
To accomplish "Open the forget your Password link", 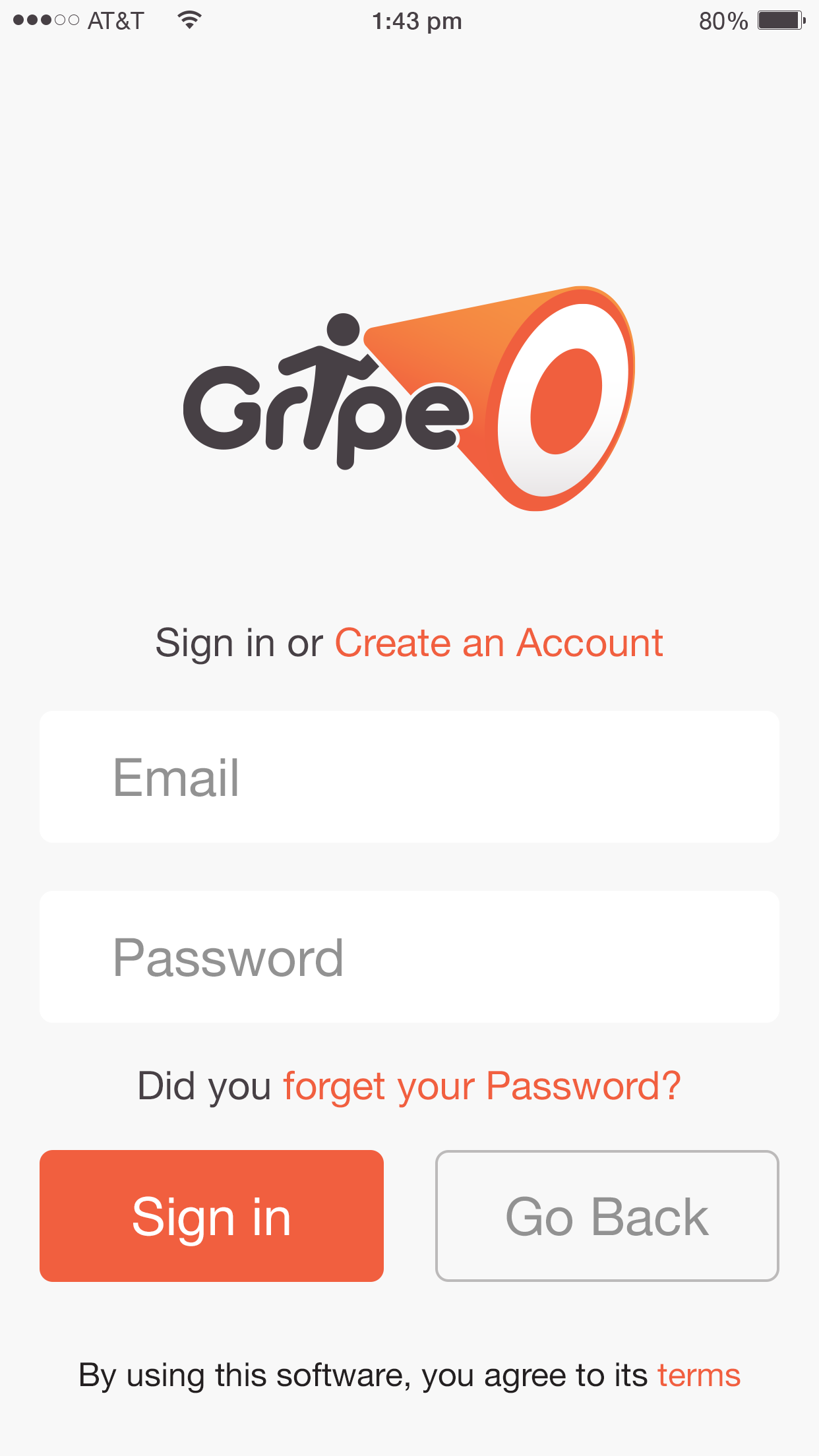I will (x=481, y=1086).
